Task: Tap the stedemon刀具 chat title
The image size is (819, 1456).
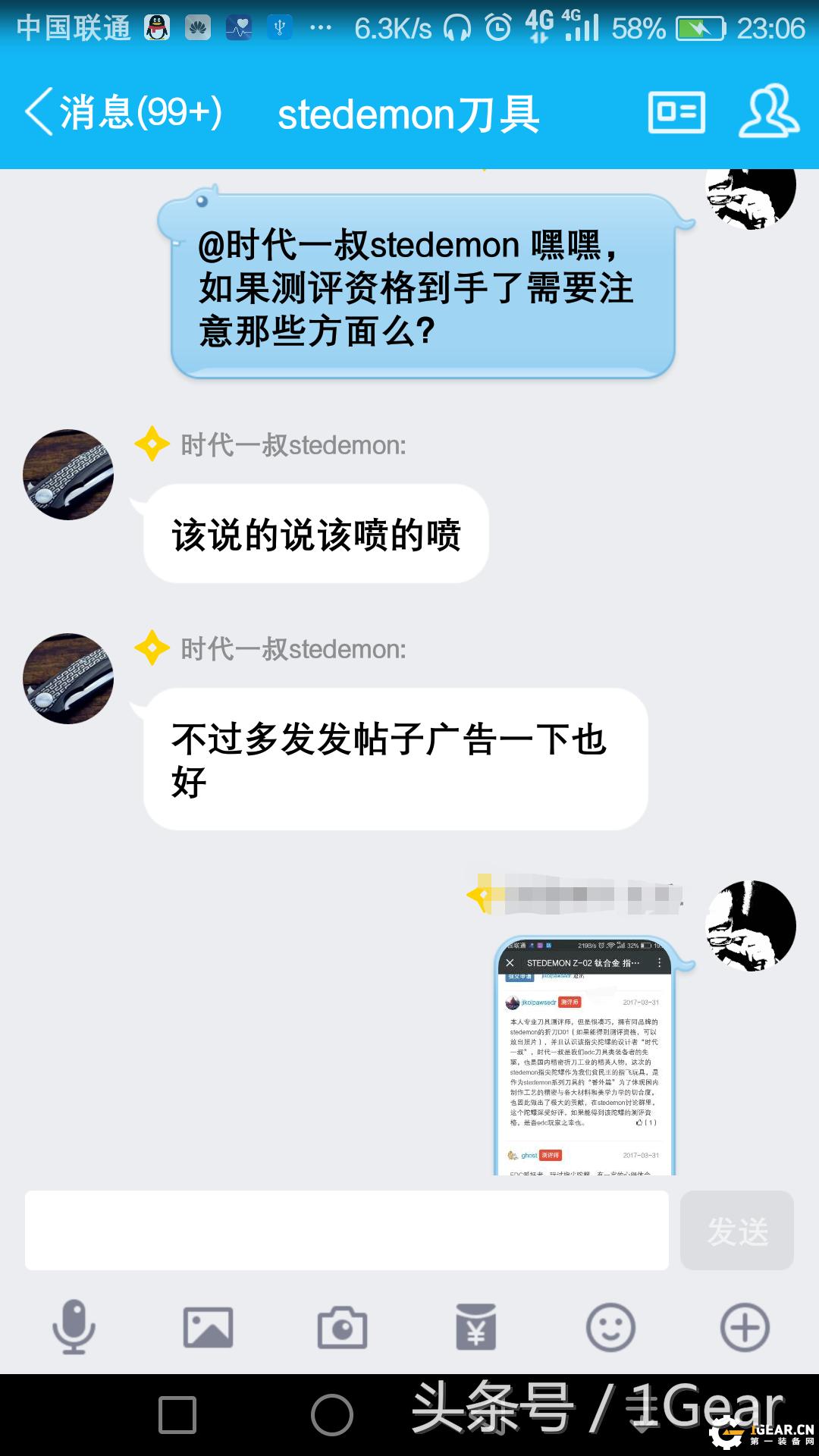Action: coord(409,114)
